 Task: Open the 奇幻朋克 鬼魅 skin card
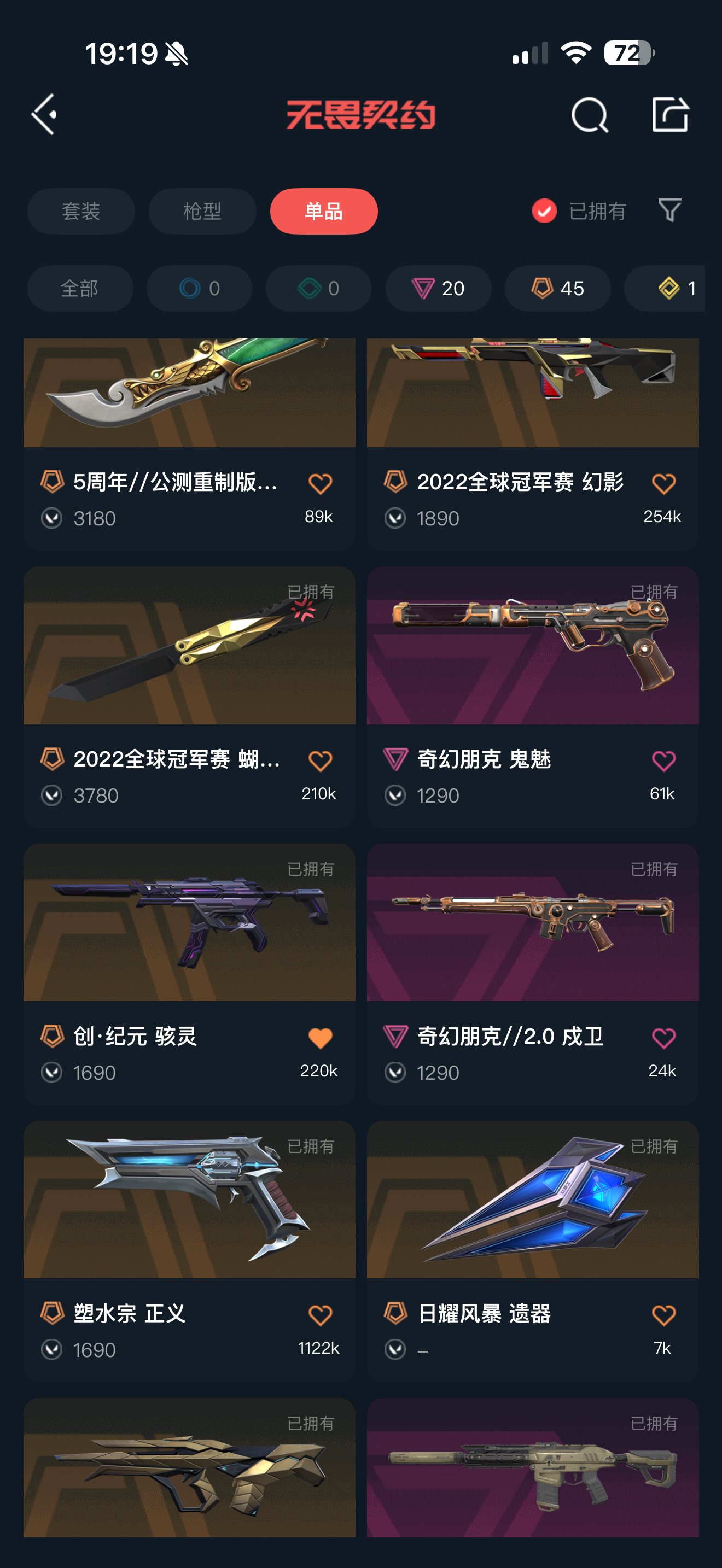(532, 670)
